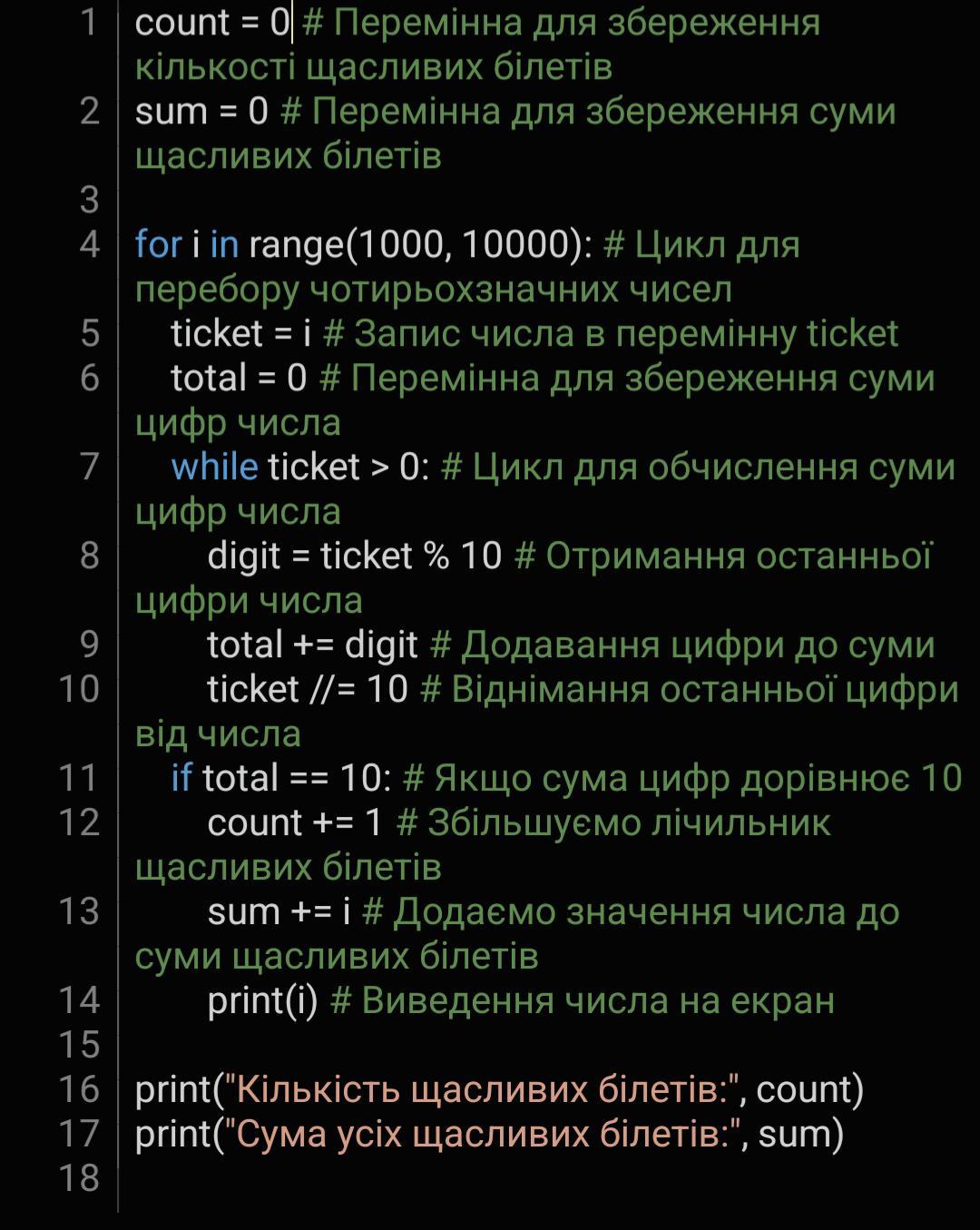Image resolution: width=980 pixels, height=1230 pixels.
Task: Place the cursor on empty line 18
Action: pyautogui.click(x=363, y=1177)
